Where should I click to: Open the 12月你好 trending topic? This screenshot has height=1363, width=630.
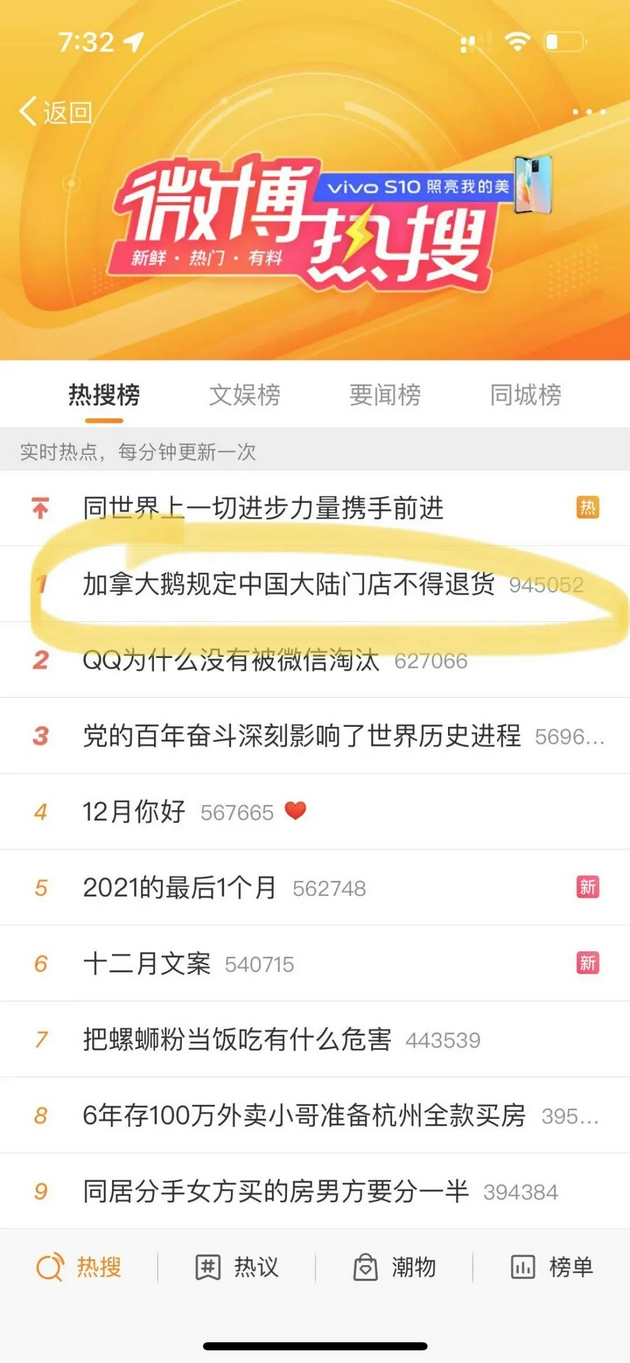pyautogui.click(x=134, y=812)
